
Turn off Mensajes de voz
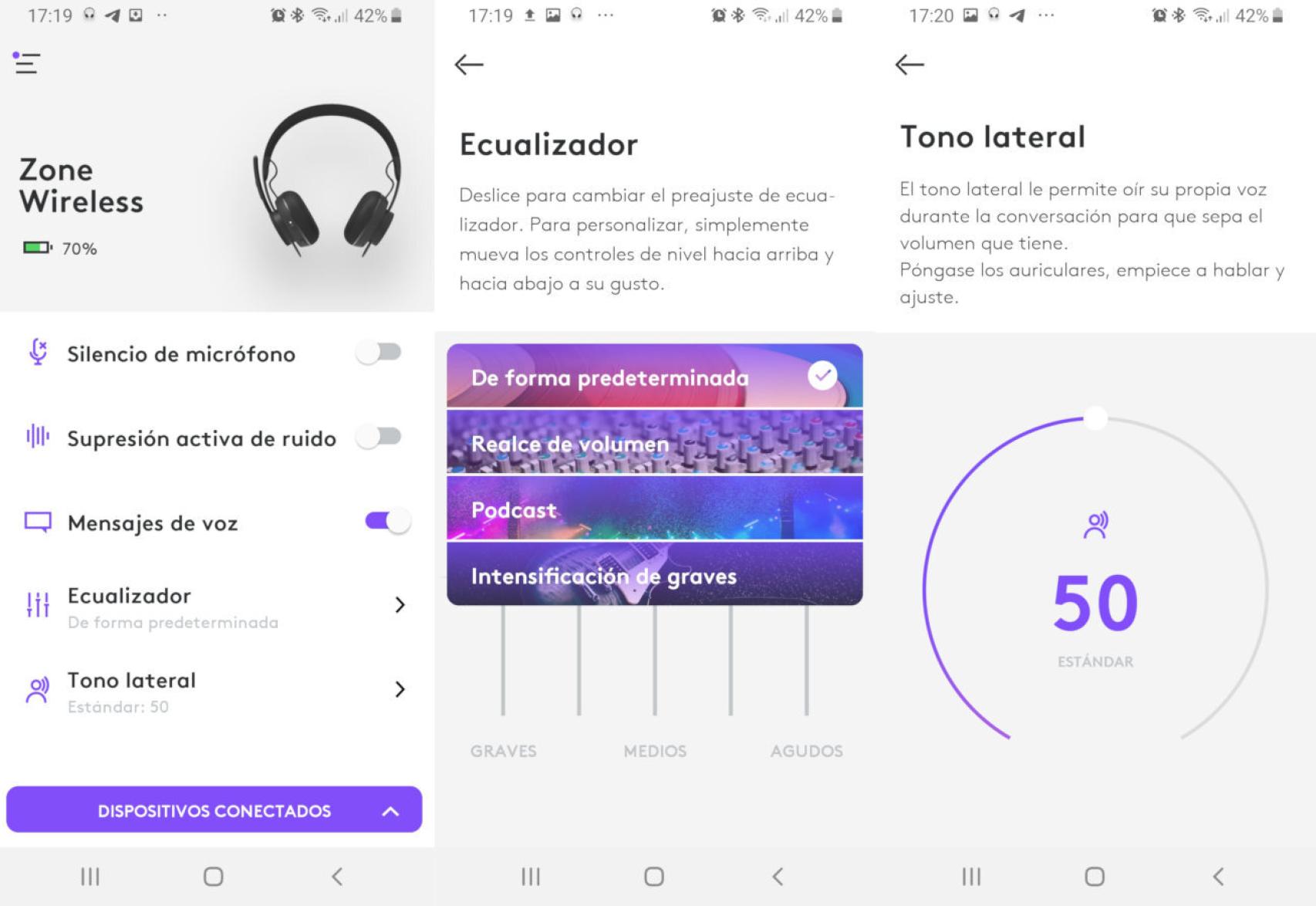[387, 522]
